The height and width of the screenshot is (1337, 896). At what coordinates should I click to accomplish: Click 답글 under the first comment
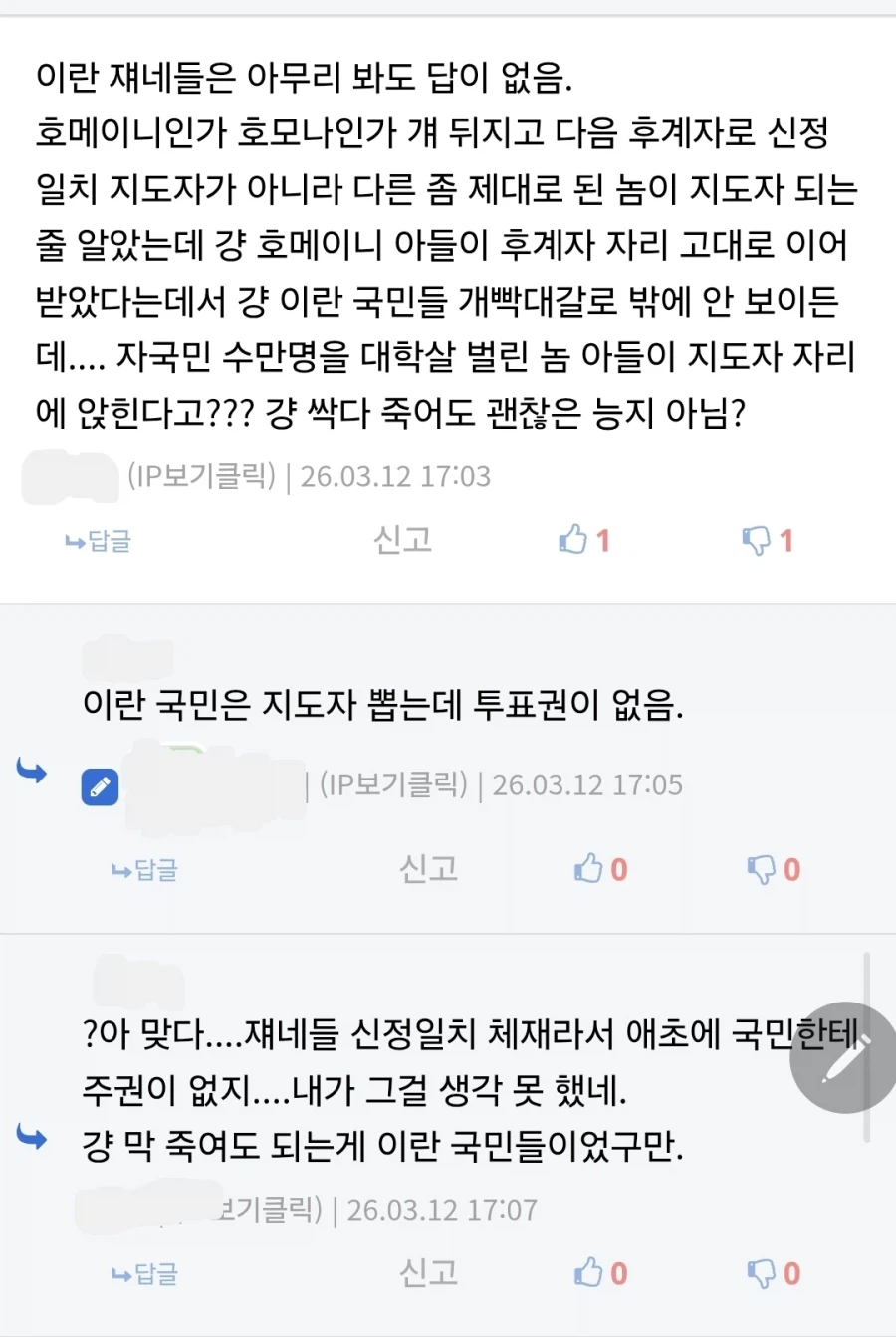click(x=97, y=541)
